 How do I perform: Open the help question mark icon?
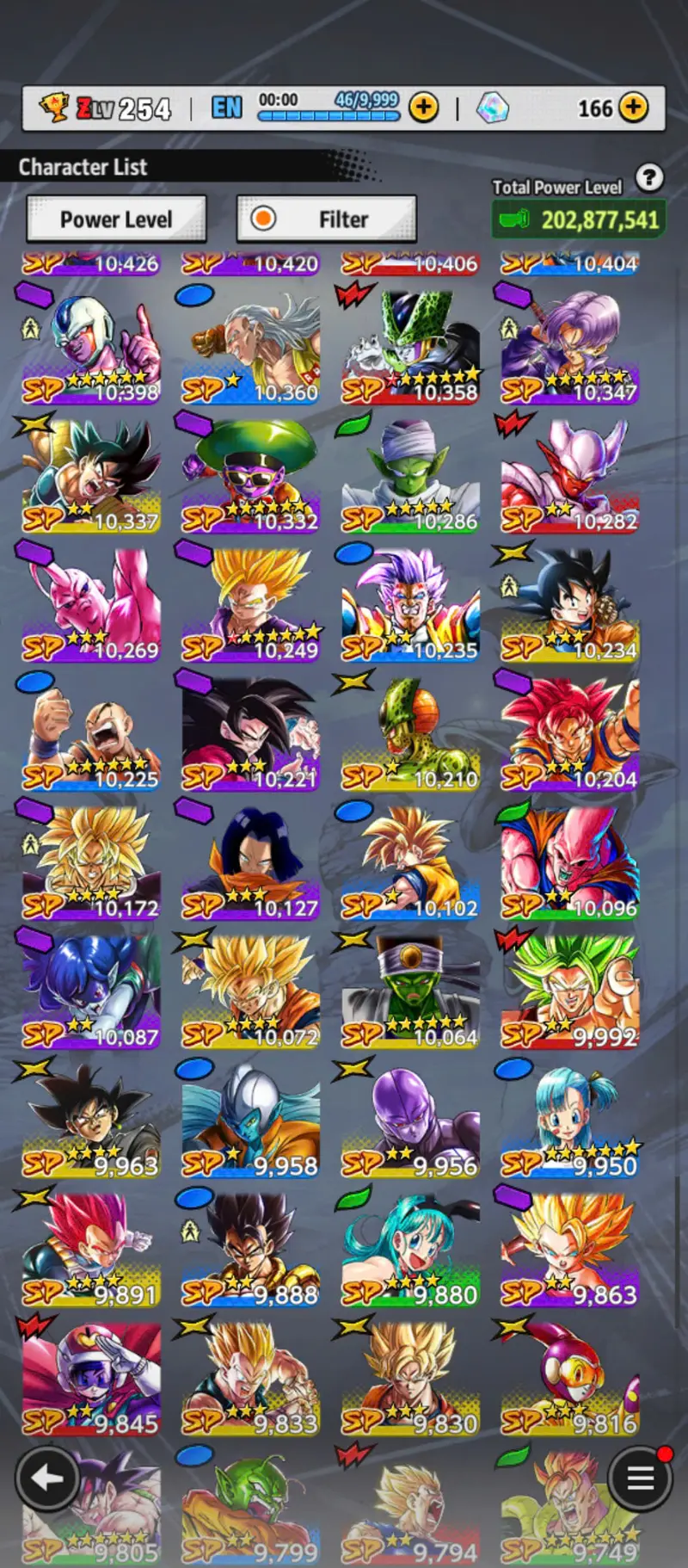pyautogui.click(x=649, y=178)
